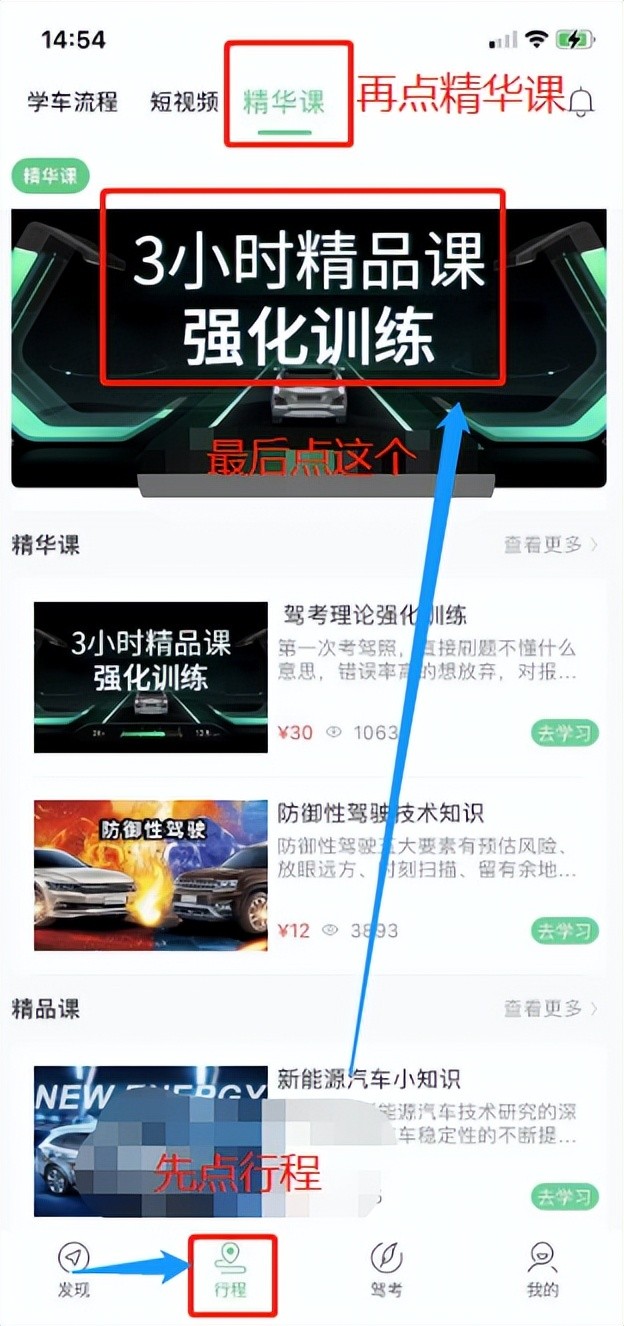Open the 我的 profile tab
624x1326 pixels.
click(542, 1269)
